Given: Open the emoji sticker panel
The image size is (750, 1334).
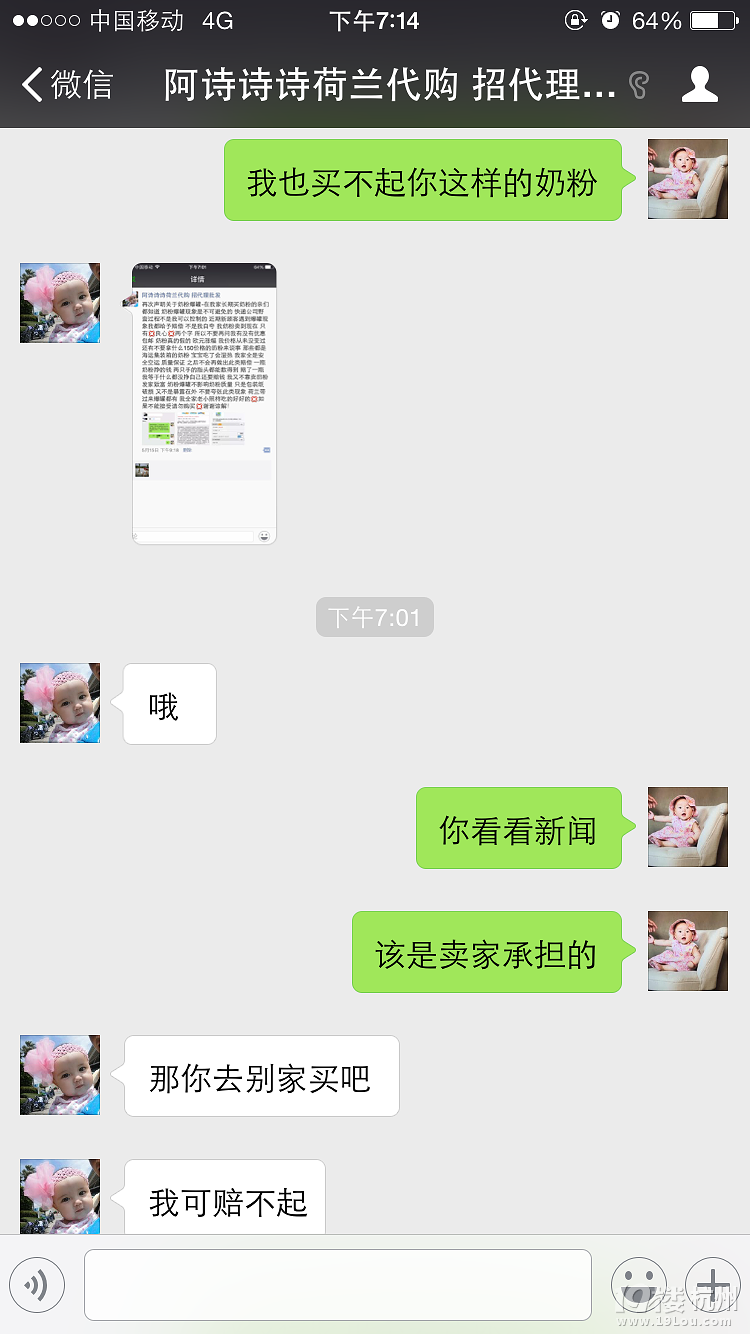Looking at the screenshot, I should coord(638,1284).
